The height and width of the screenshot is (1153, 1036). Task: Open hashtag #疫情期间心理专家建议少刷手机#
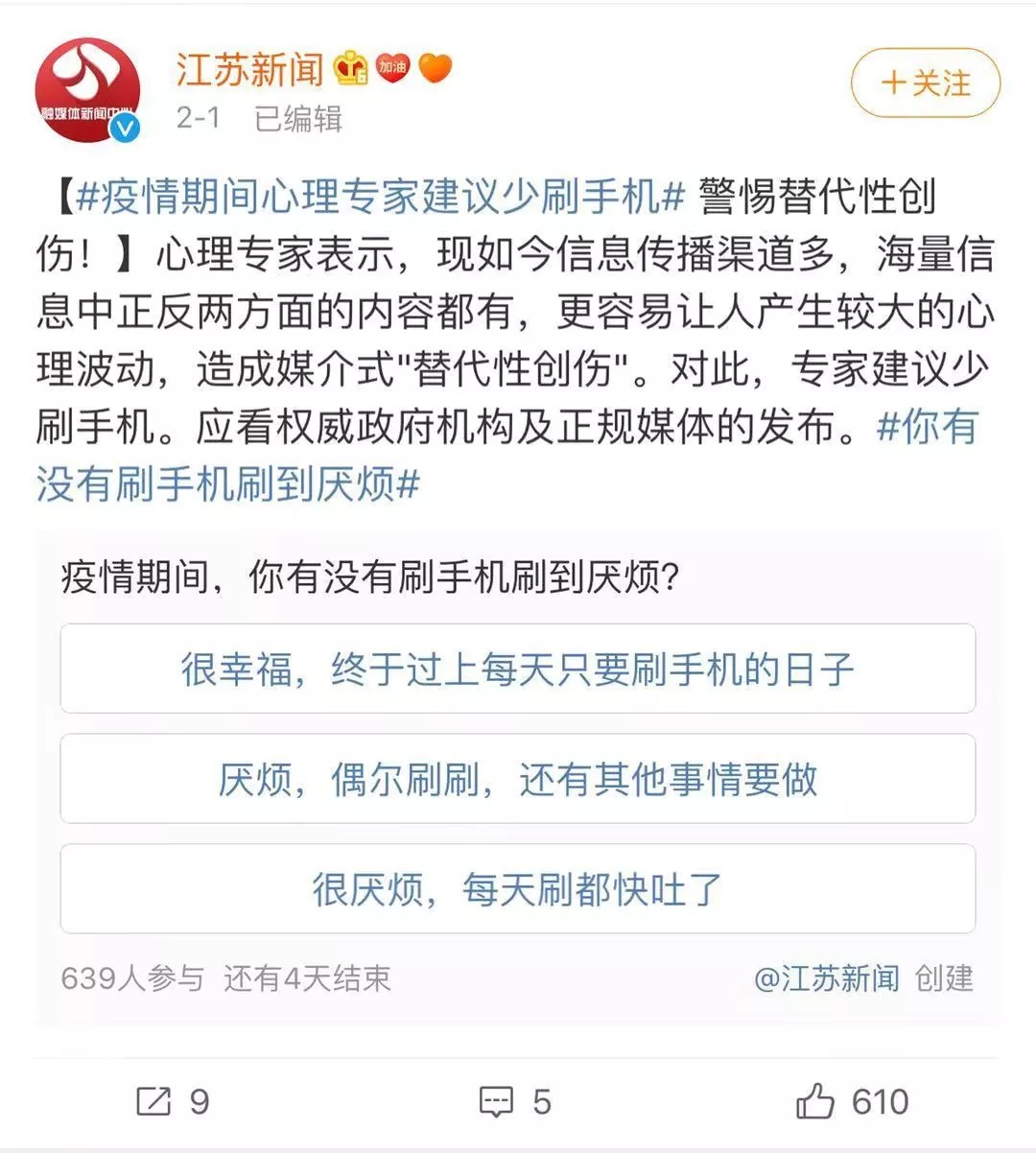point(379,197)
